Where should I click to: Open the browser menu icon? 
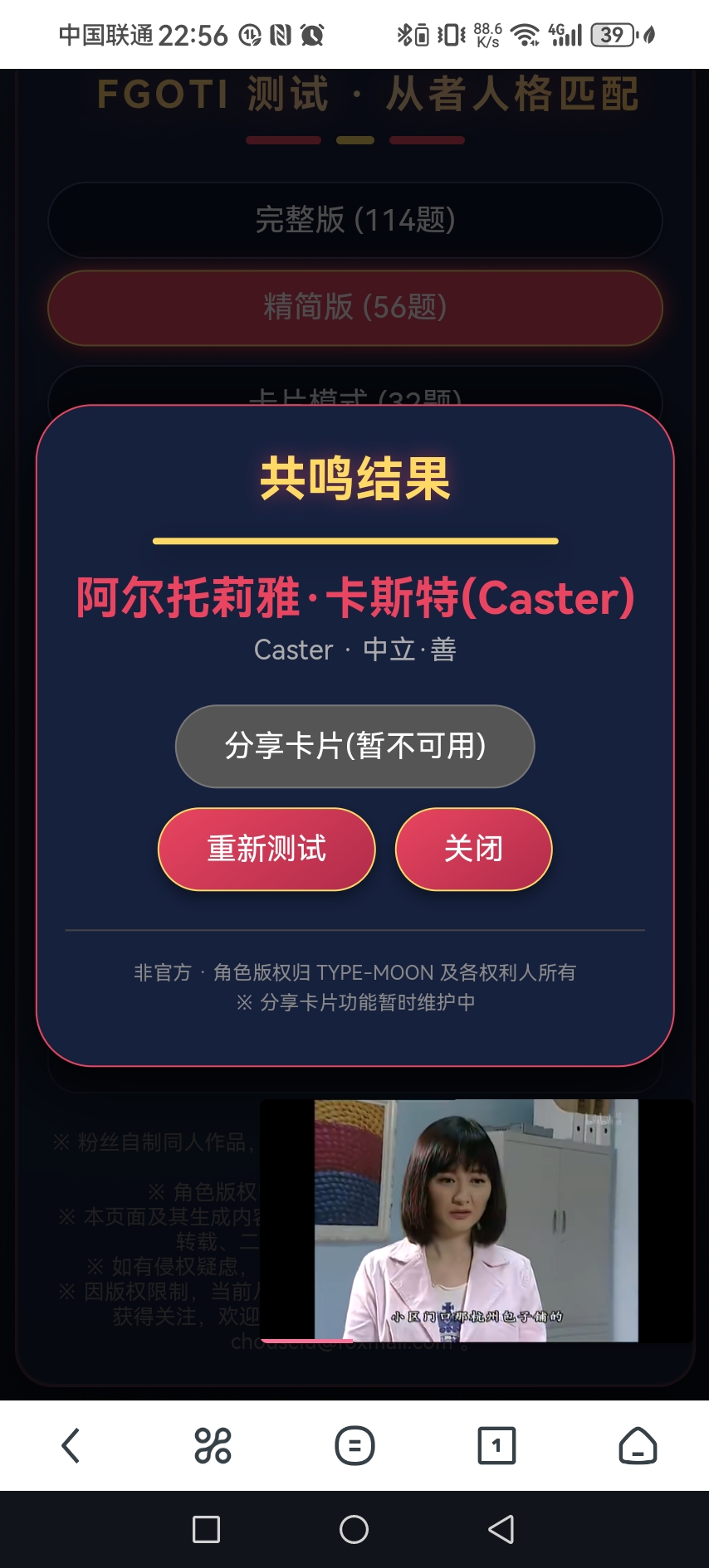click(x=354, y=1446)
